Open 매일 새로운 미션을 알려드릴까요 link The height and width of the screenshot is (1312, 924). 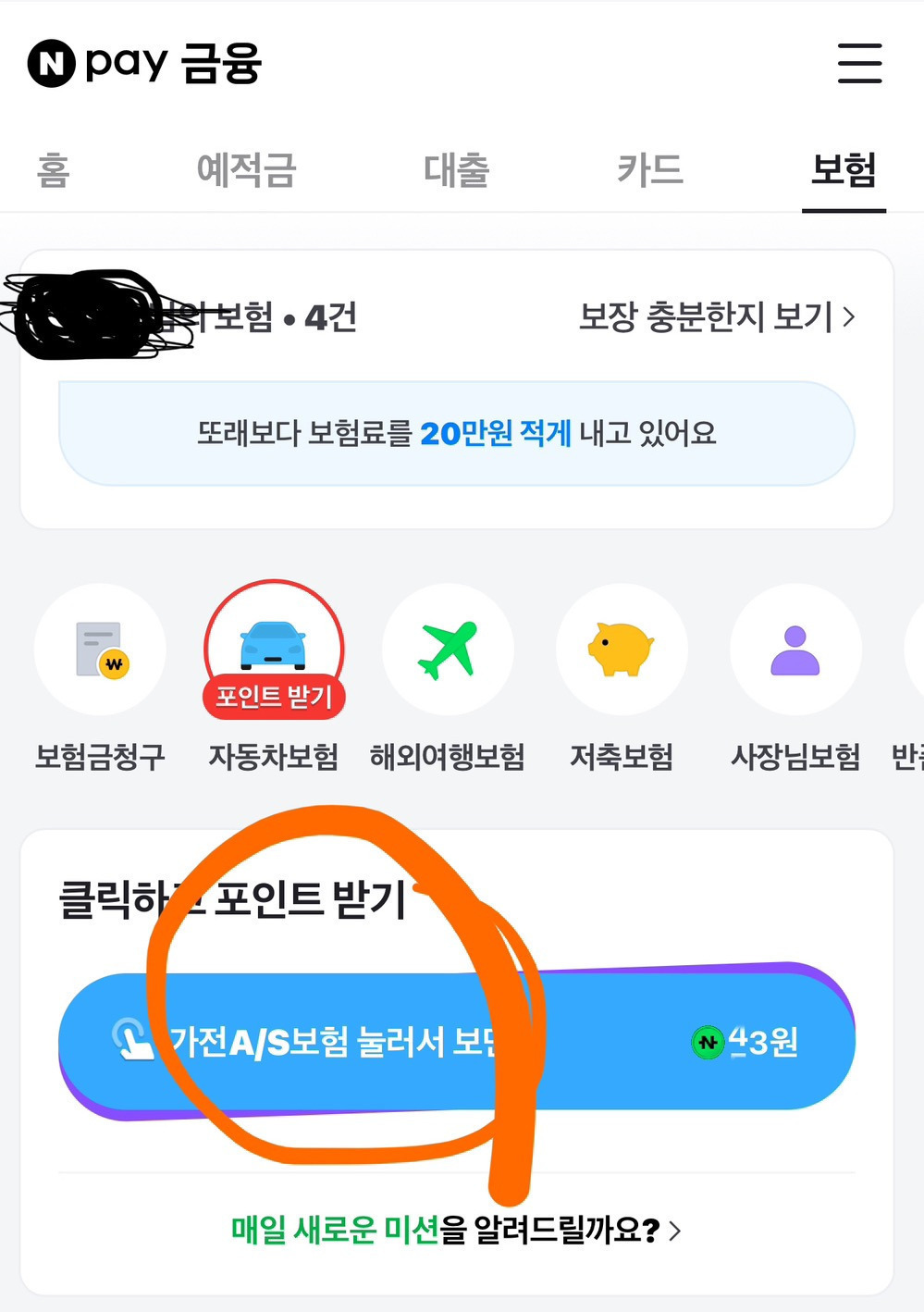(x=457, y=1231)
